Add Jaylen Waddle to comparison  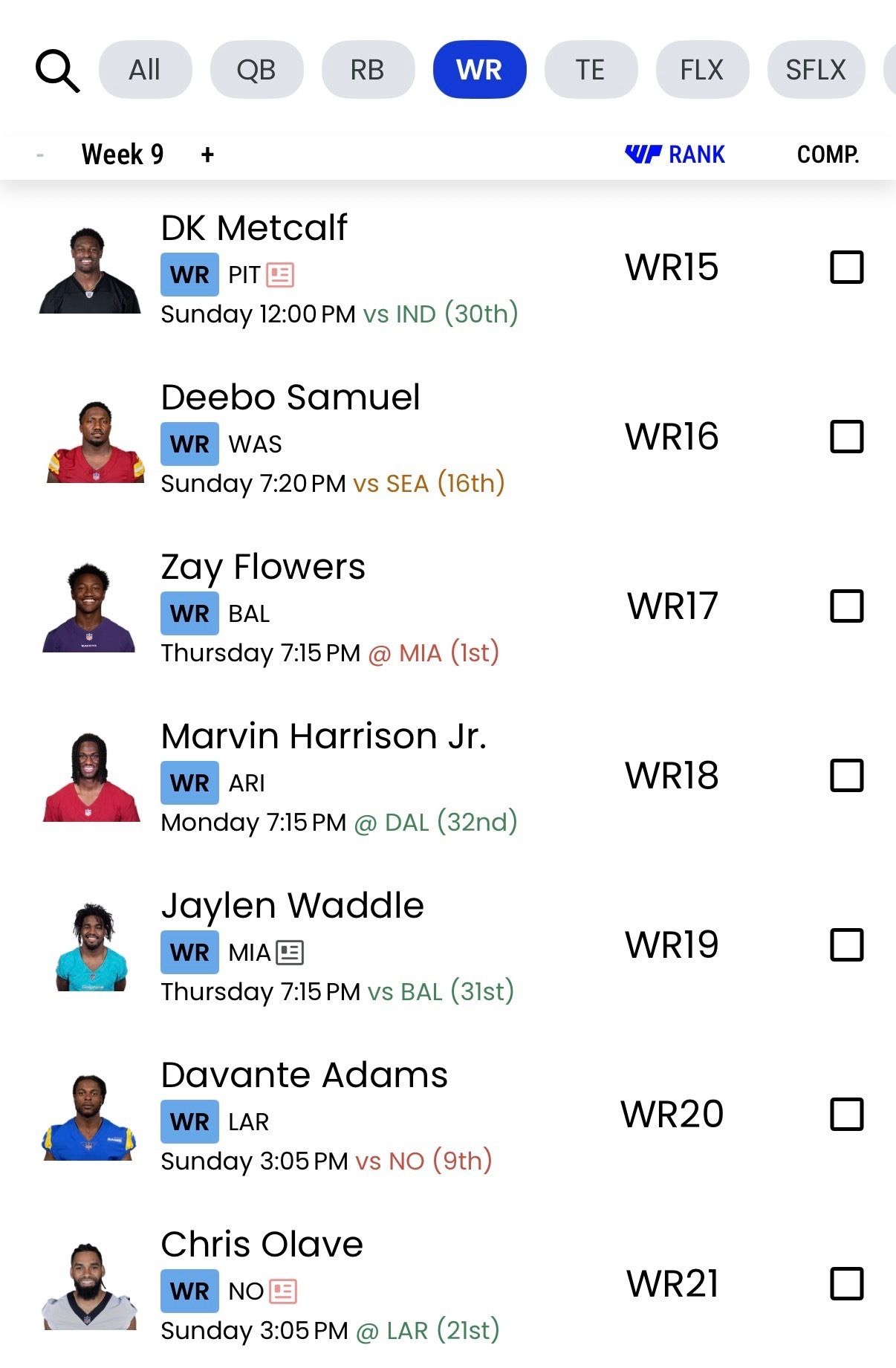(846, 945)
